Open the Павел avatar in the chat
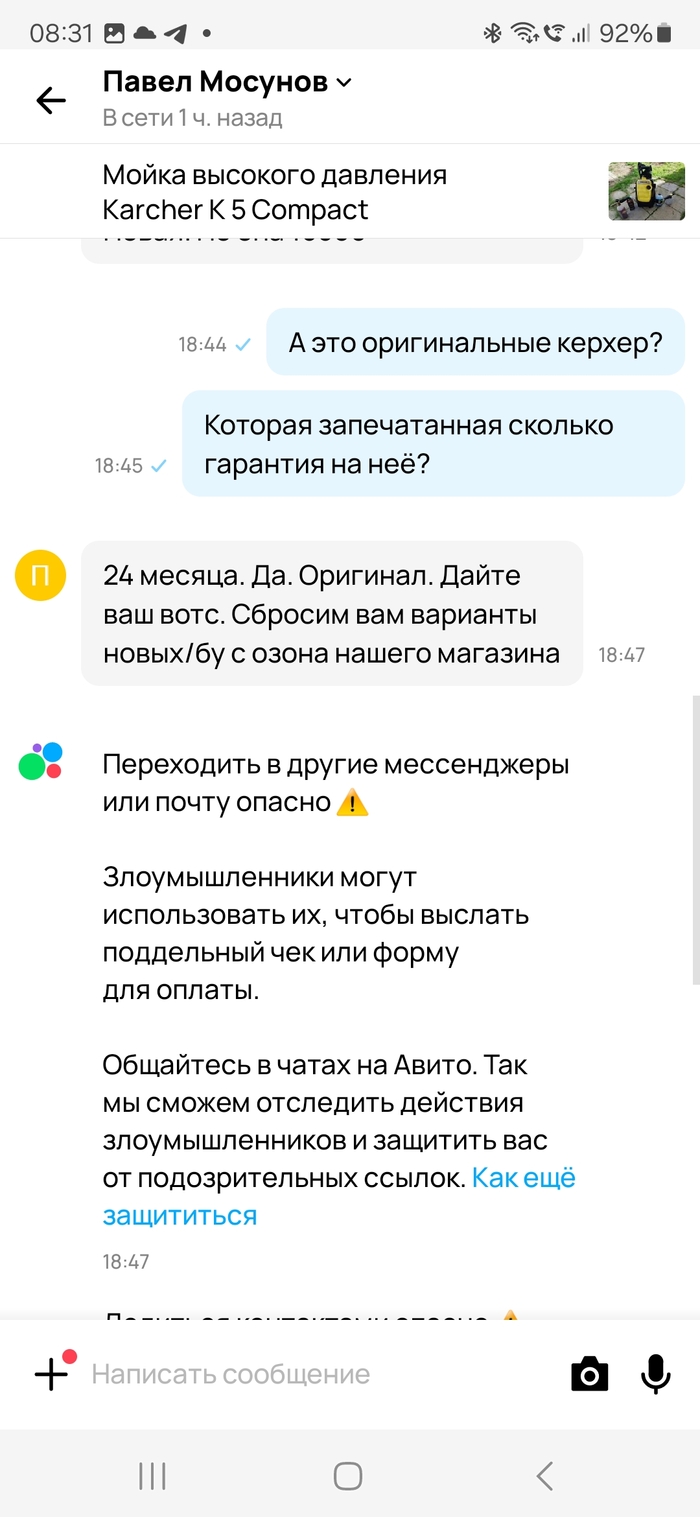This screenshot has height=1517, width=700. click(41, 575)
